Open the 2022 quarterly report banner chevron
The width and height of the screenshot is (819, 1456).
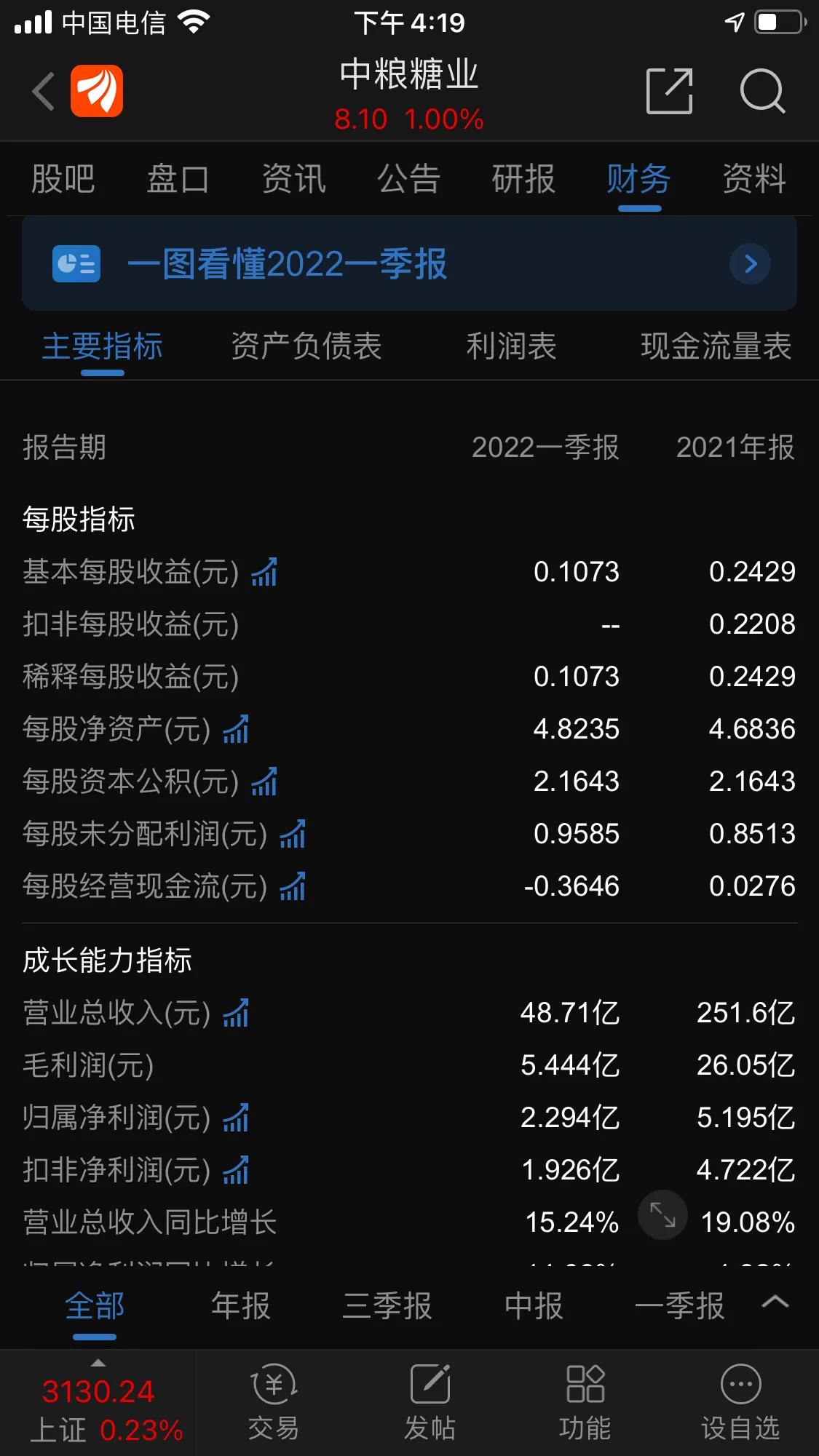click(750, 264)
